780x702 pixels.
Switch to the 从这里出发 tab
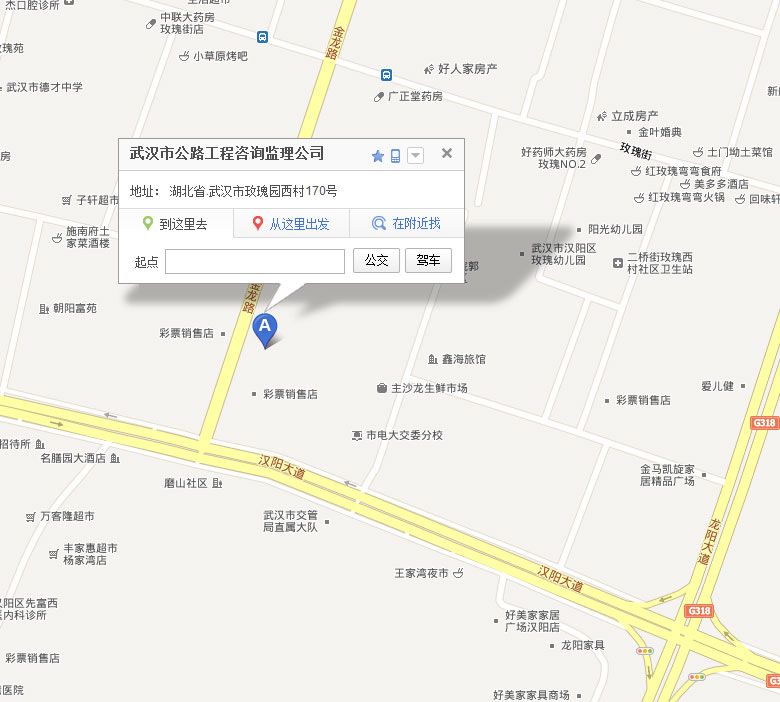click(291, 224)
